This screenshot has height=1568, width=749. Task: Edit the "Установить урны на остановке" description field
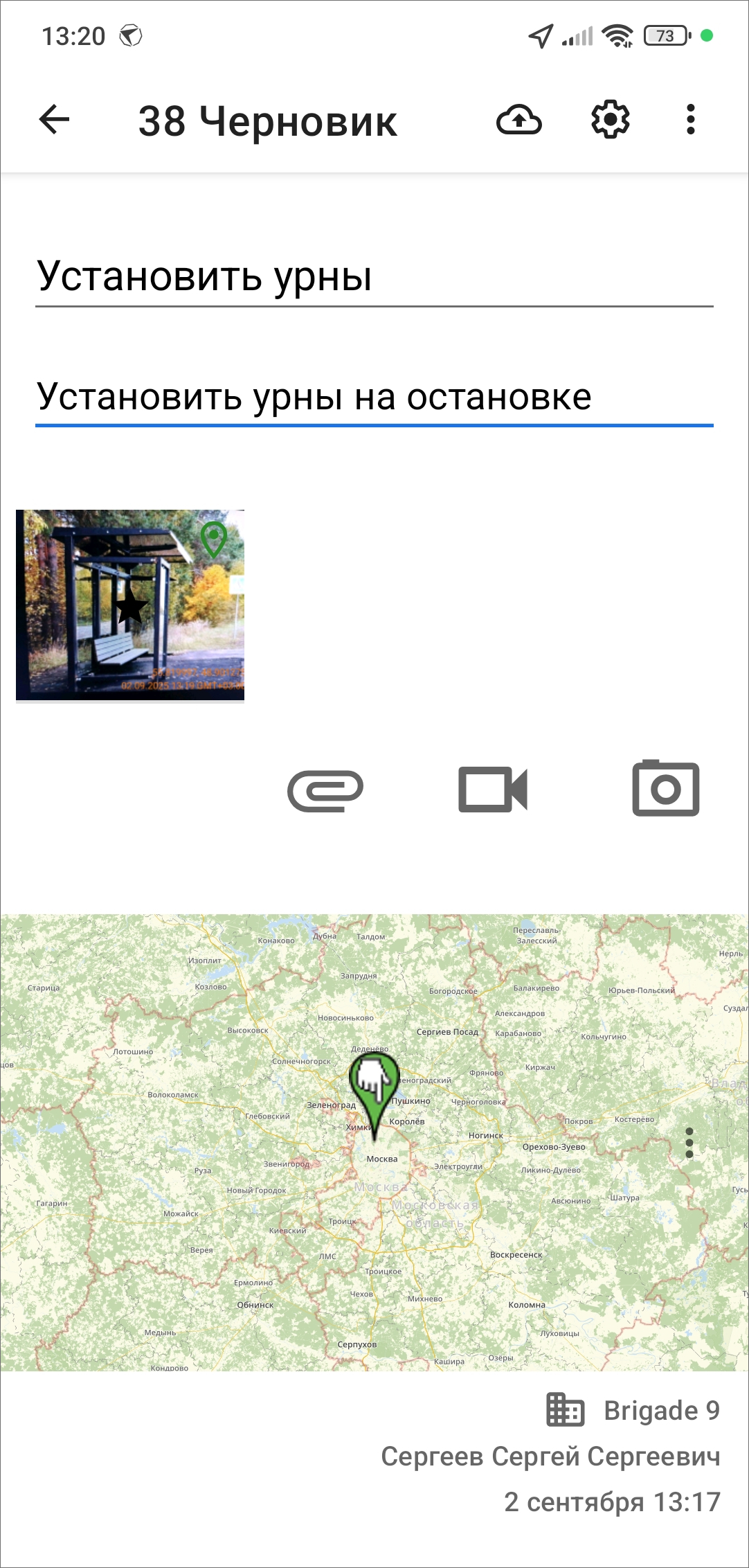click(x=374, y=397)
